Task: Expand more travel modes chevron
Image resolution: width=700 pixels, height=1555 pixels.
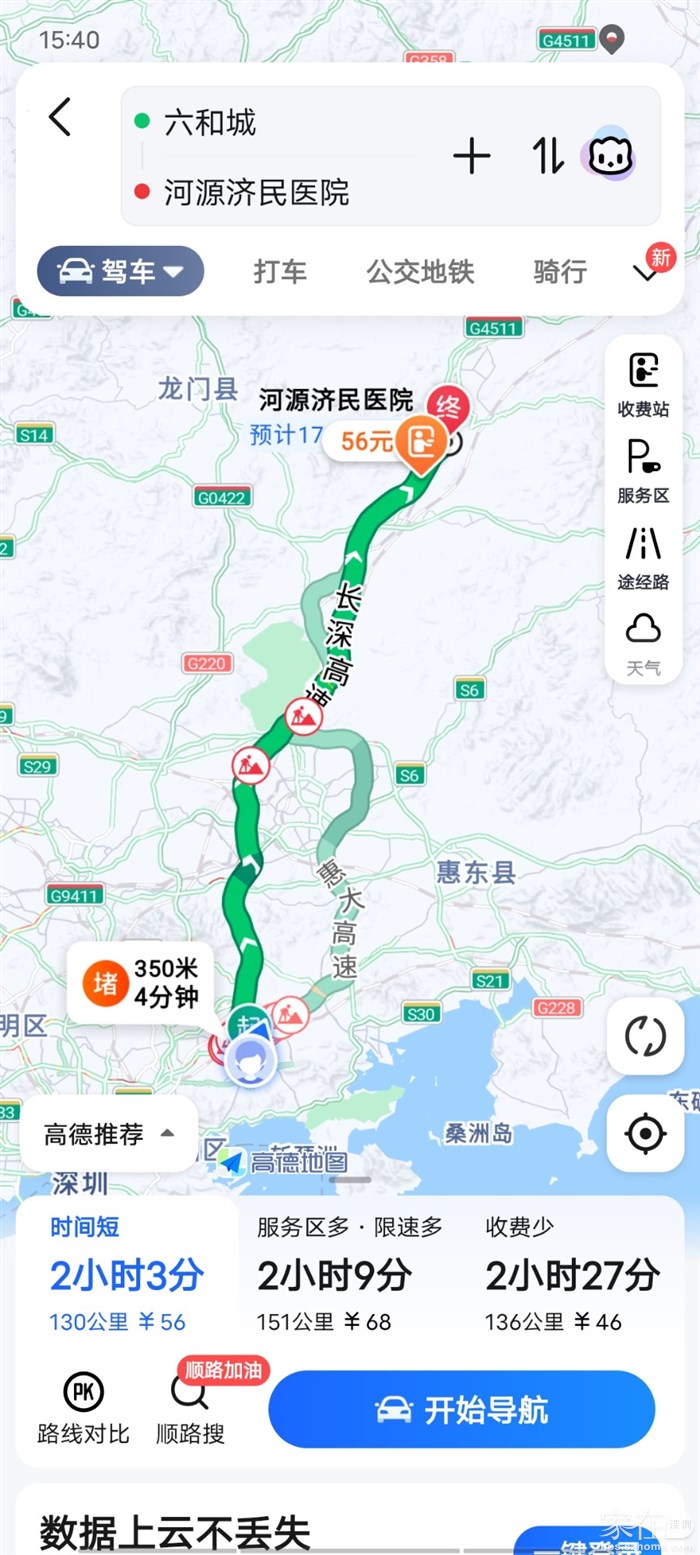Action: [646, 273]
